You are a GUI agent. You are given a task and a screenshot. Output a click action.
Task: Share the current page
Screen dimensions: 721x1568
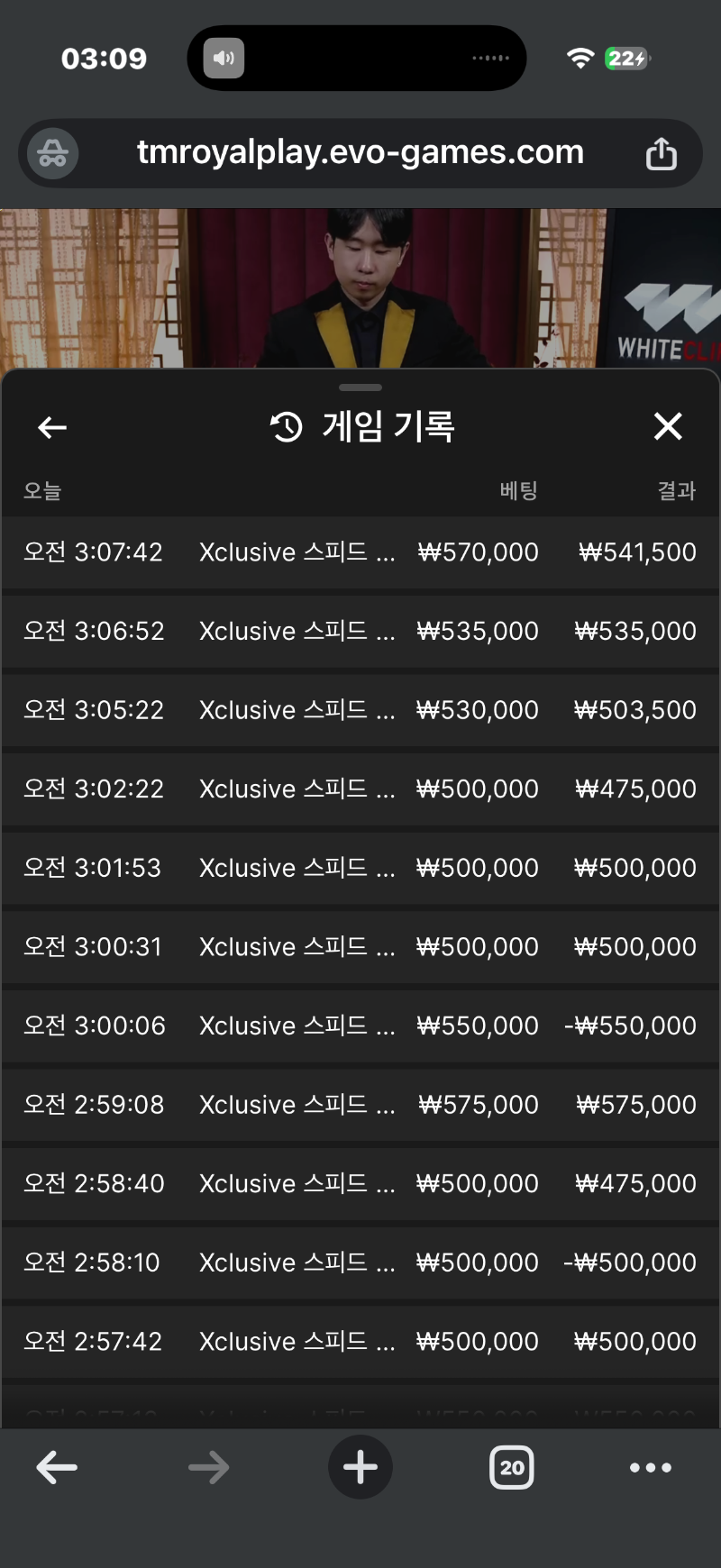pos(661,154)
